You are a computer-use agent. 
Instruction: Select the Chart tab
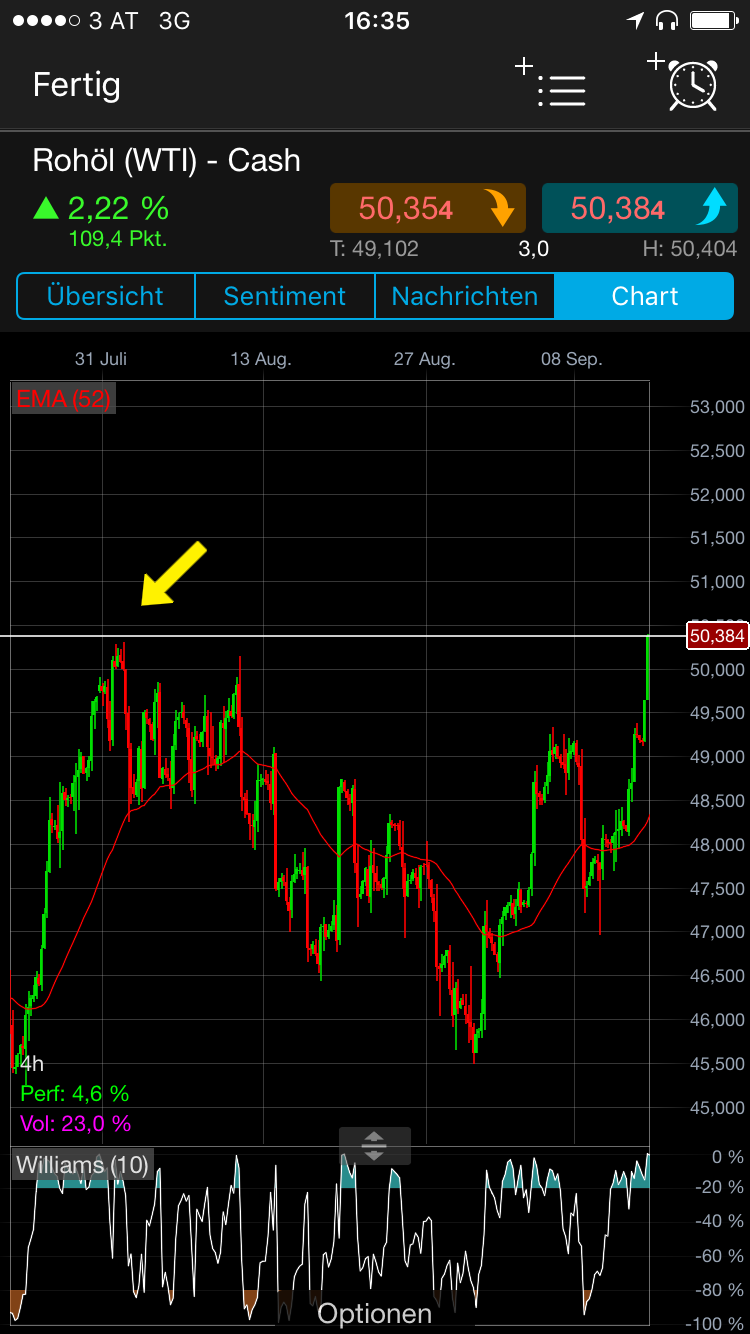coord(644,296)
